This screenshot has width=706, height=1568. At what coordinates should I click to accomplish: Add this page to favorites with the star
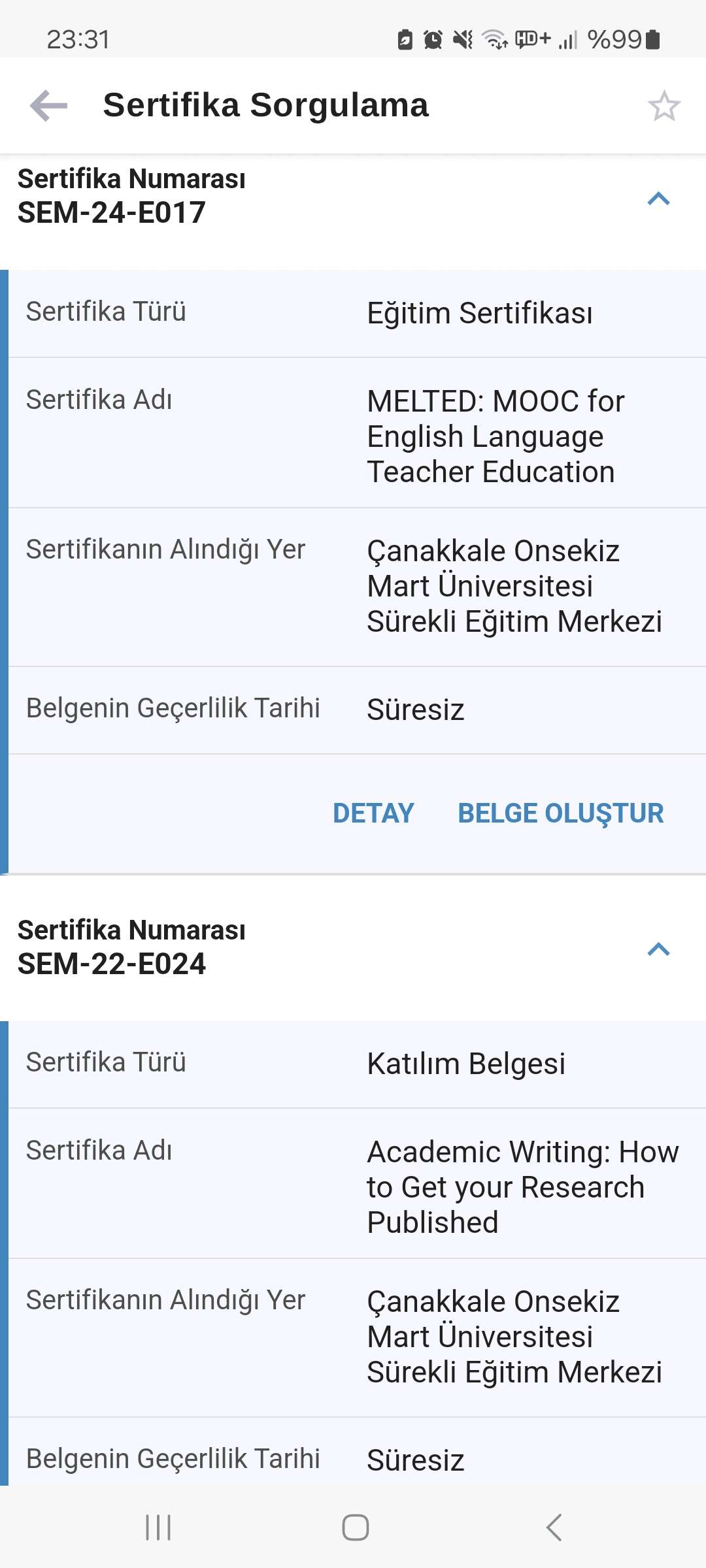[664, 106]
